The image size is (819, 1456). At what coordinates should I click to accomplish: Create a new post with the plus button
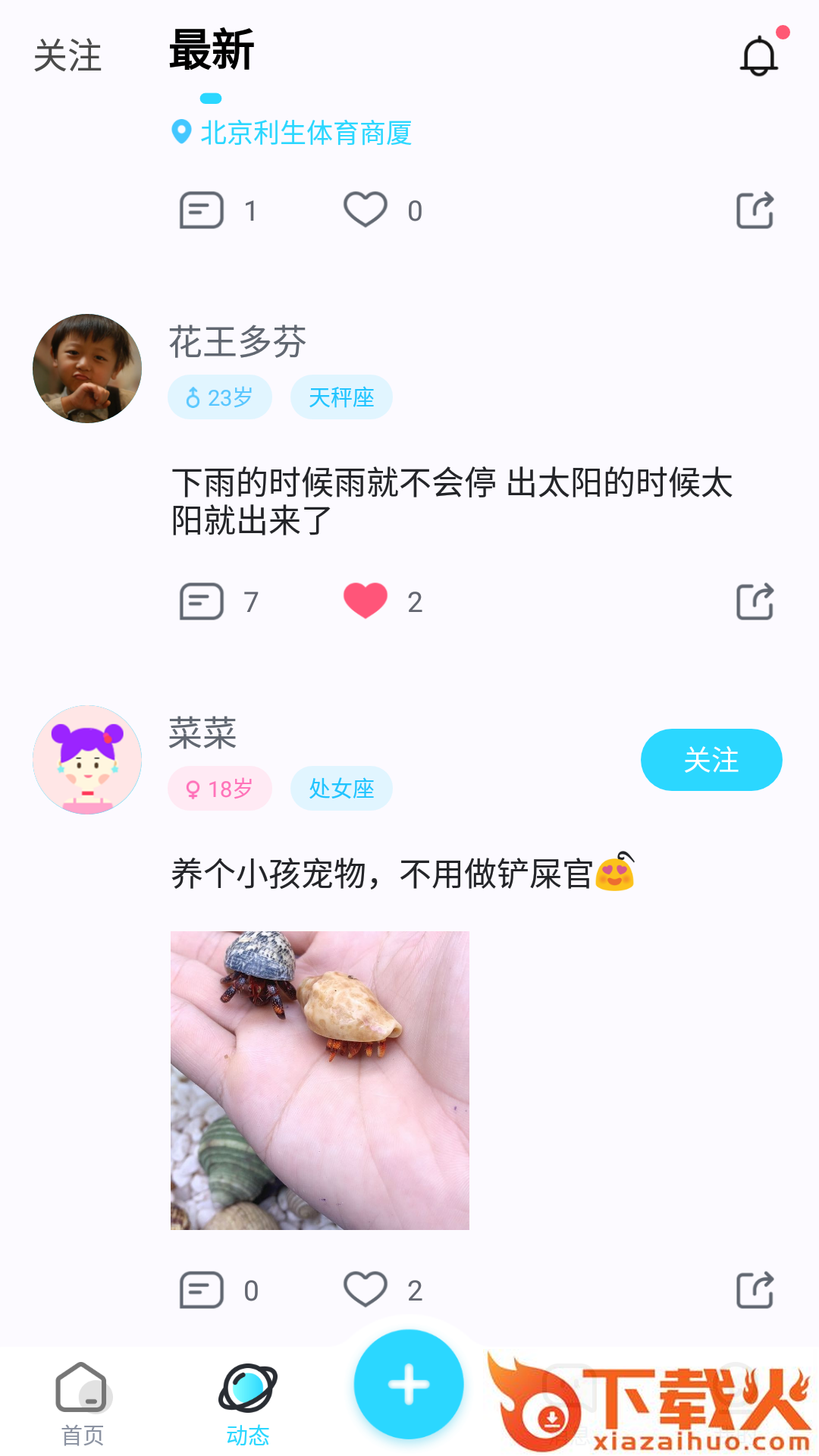click(x=409, y=1385)
